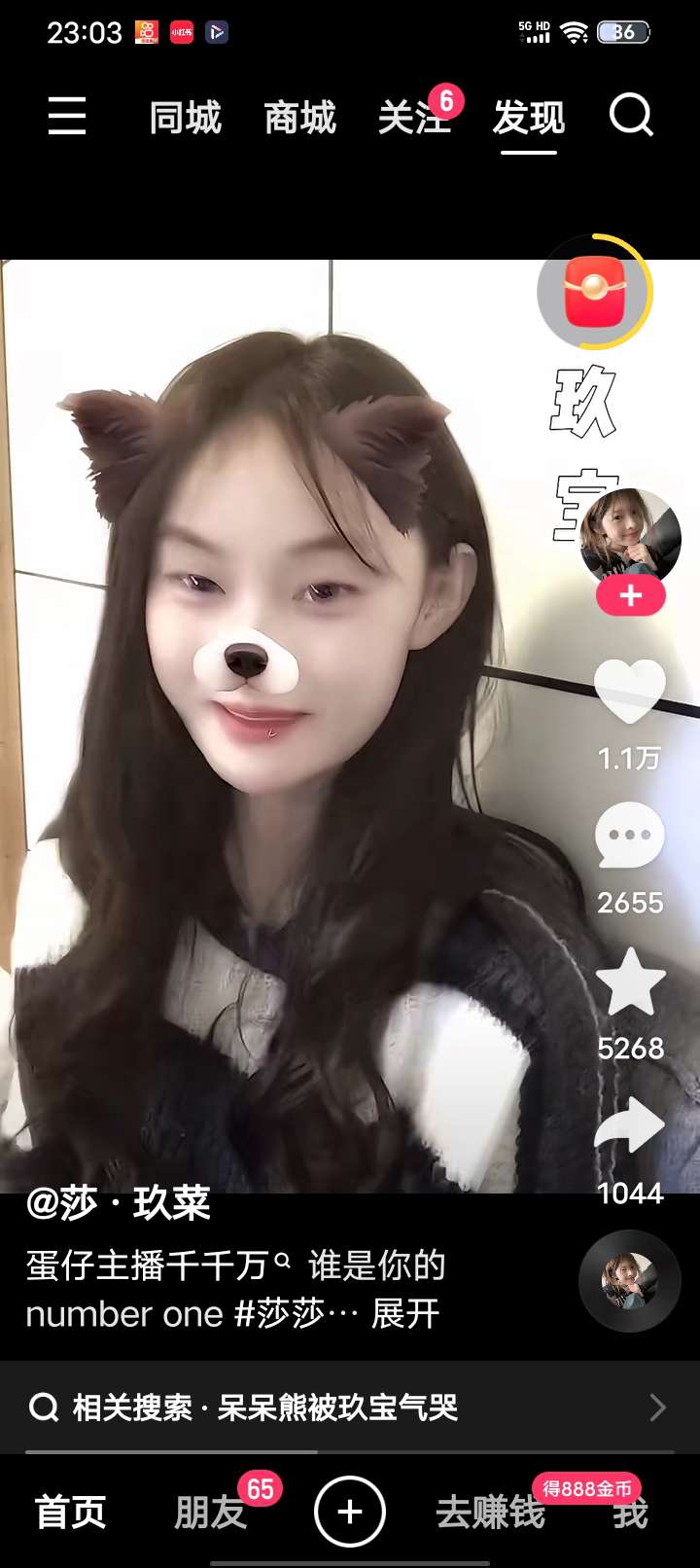Save this video with the star
Screen dimensions: 700x1568
630,981
